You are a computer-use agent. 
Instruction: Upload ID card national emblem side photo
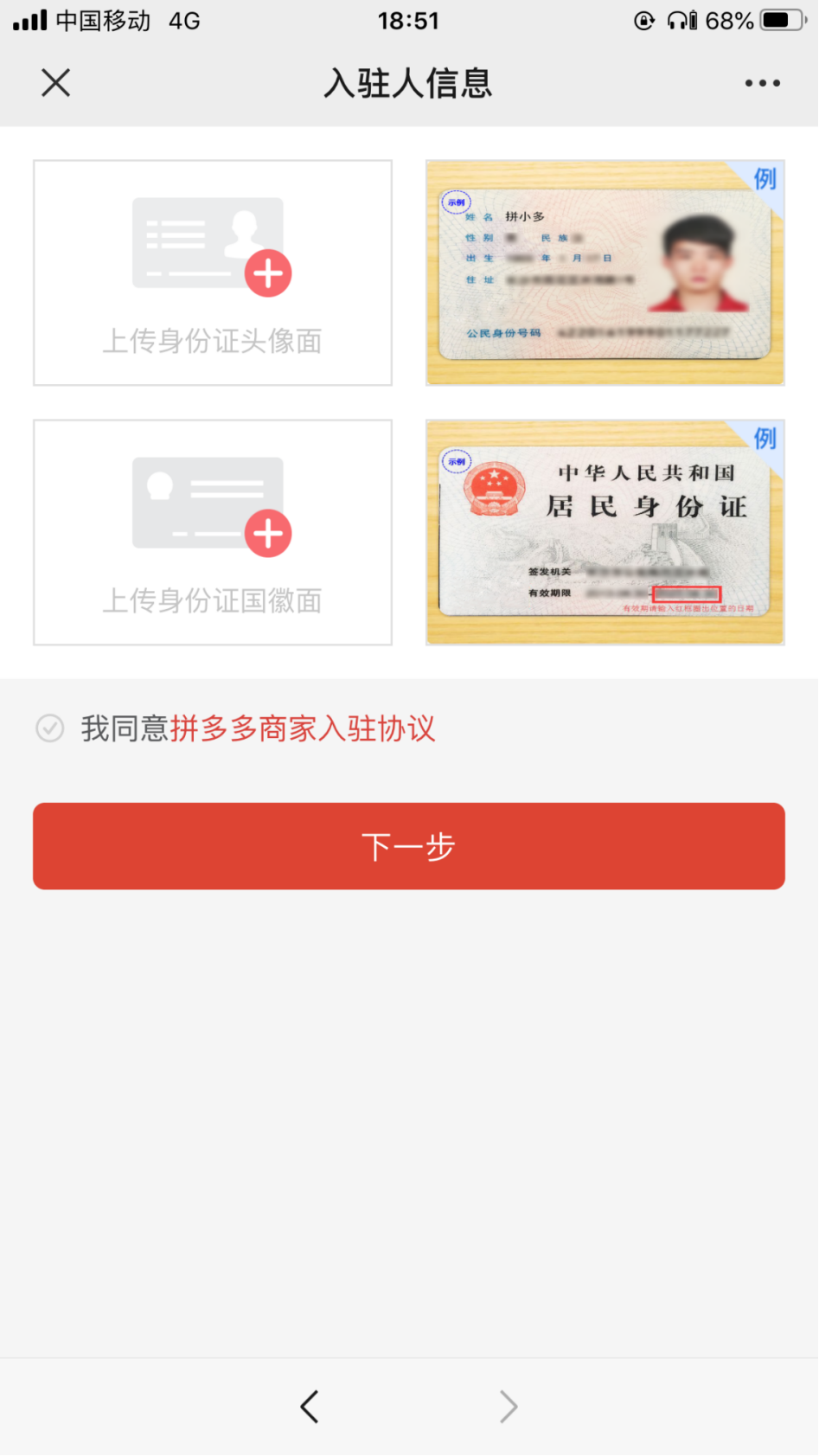213,532
